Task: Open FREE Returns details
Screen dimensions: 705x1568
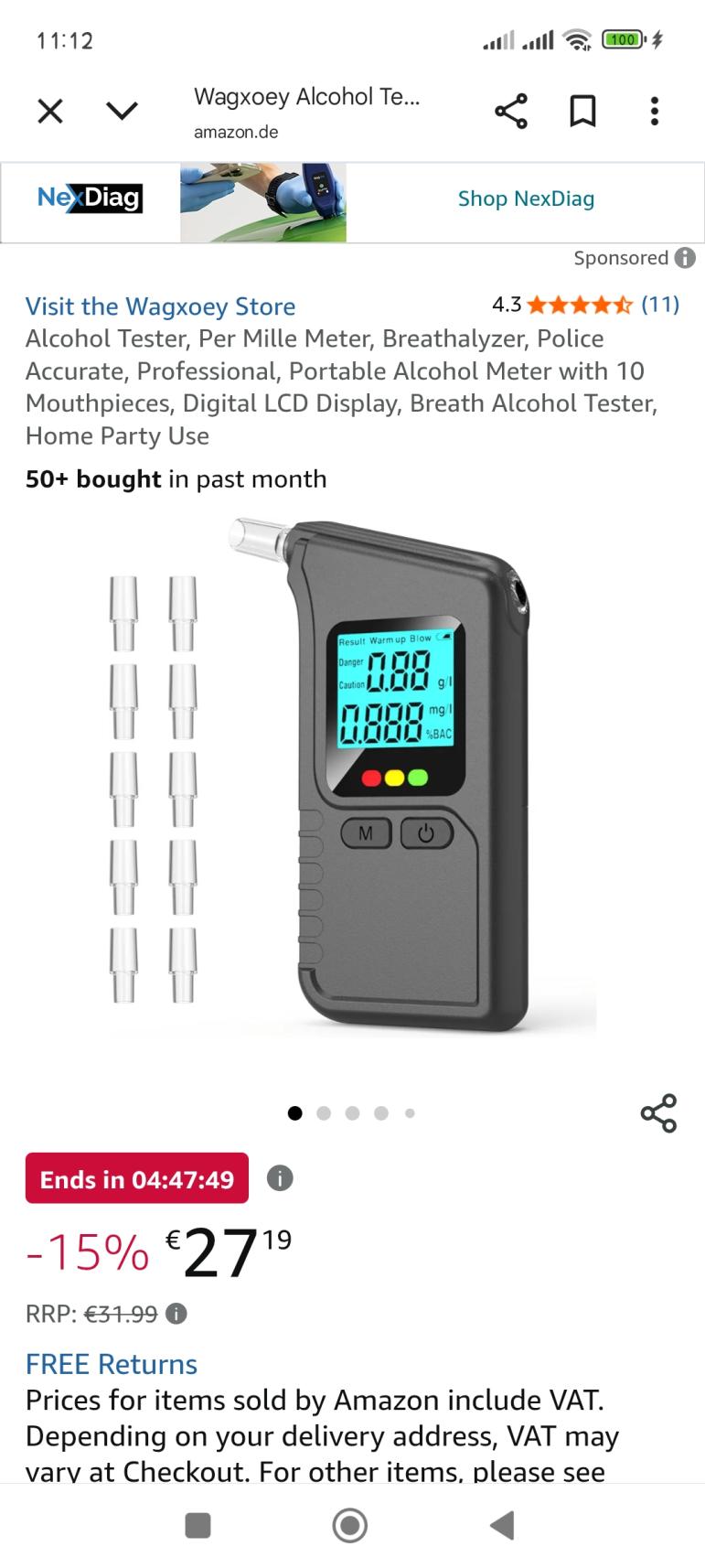Action: [112, 1364]
